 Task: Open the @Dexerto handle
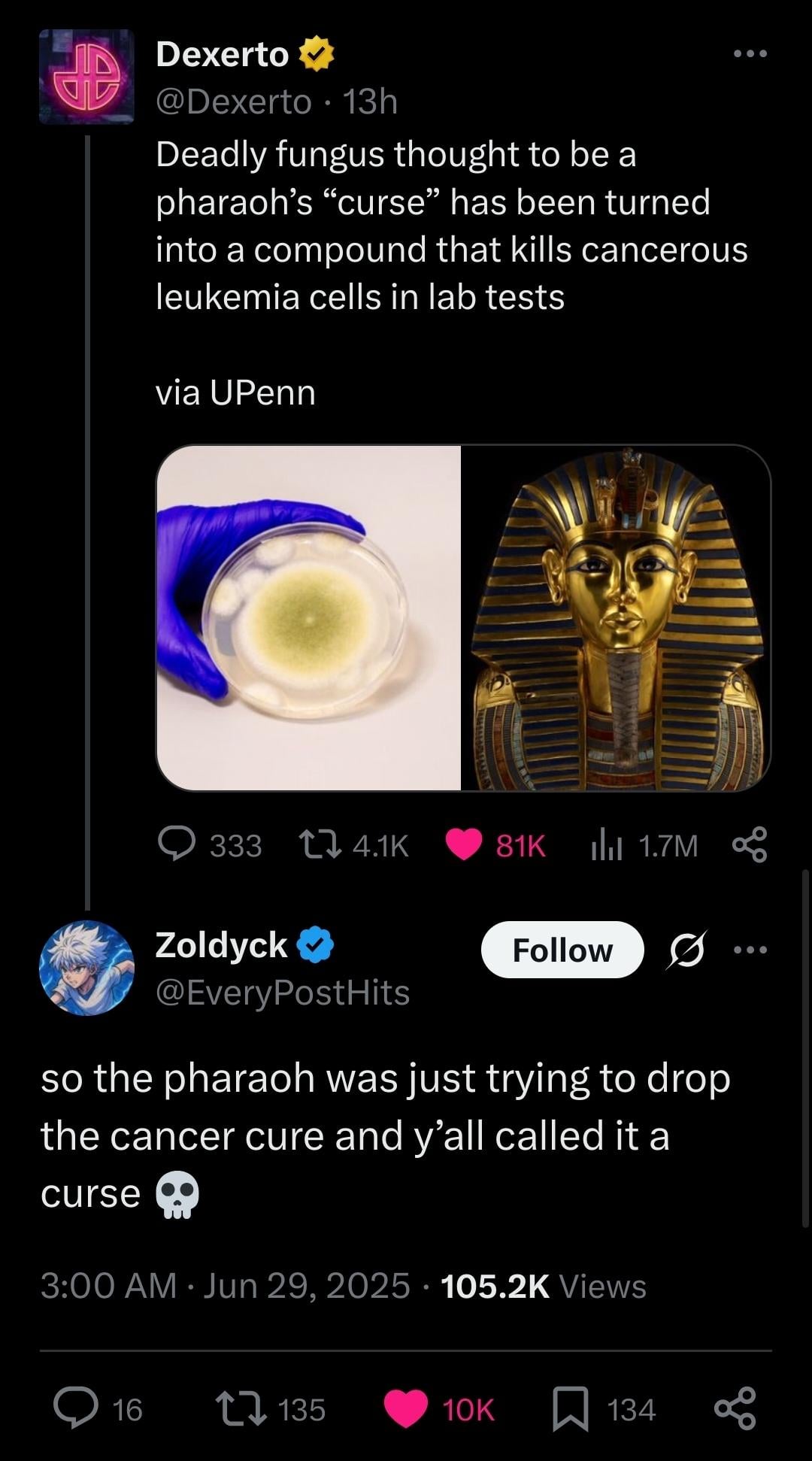point(233,102)
